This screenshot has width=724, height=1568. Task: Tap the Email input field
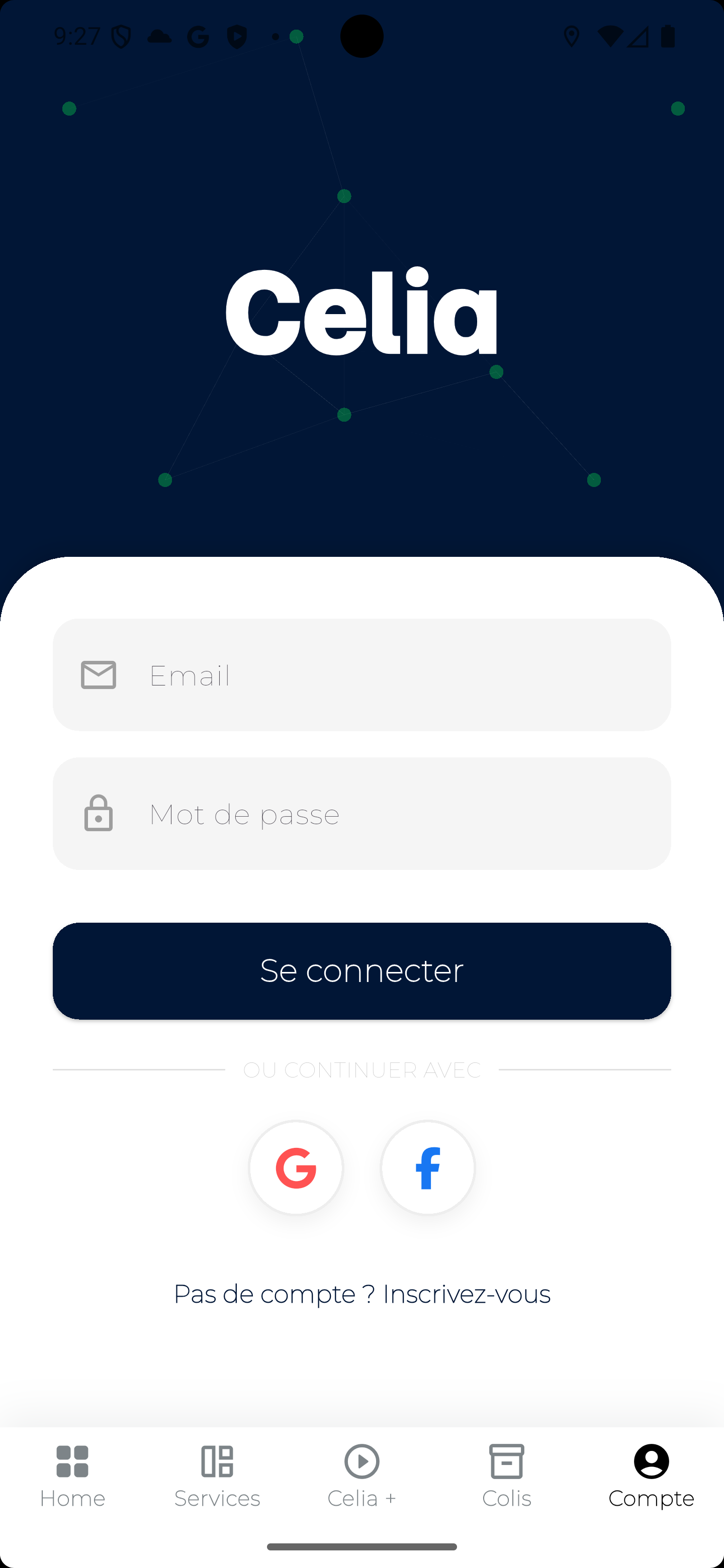[x=361, y=675]
